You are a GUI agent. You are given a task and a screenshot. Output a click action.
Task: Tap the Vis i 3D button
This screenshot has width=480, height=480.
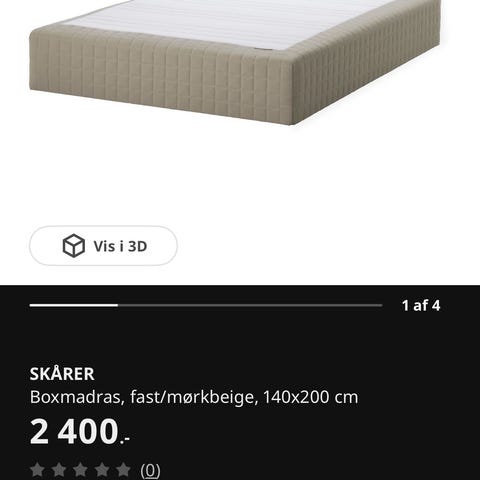pos(103,246)
